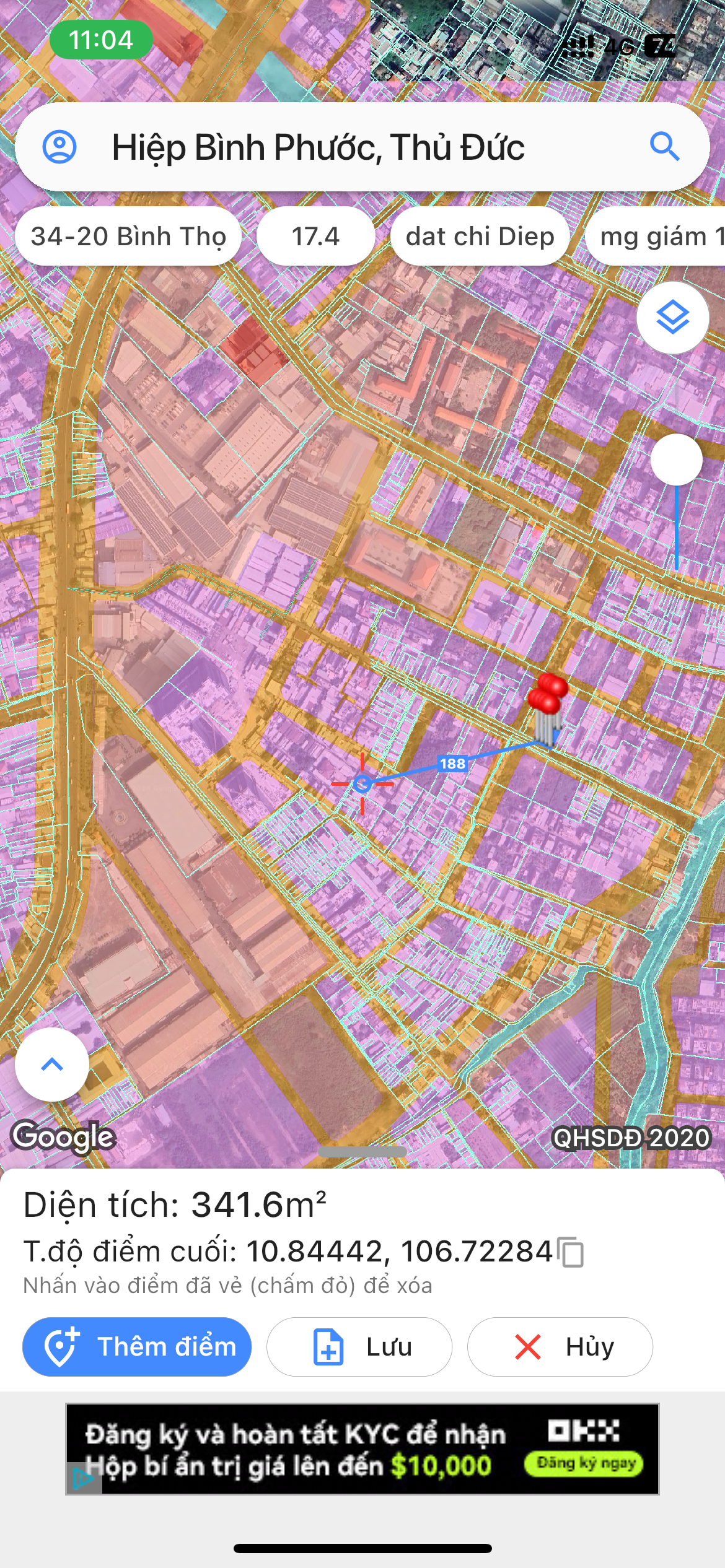Viewport: 725px width, 1568px height.
Task: Edit the Hiệp Bình Phước search field
Action: (362, 147)
